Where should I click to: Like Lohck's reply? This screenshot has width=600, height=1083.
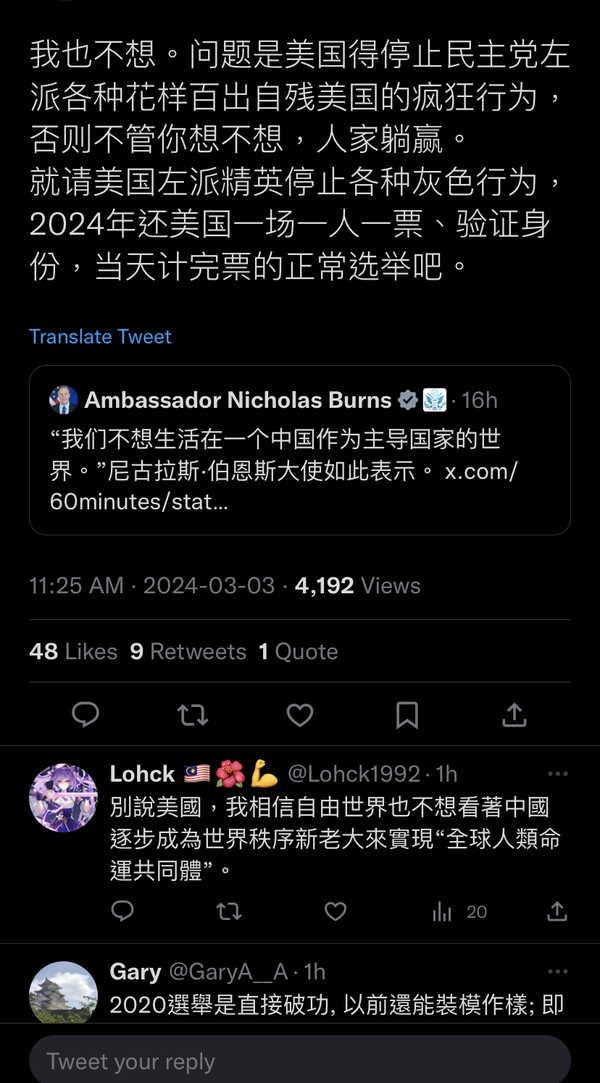[x=336, y=911]
